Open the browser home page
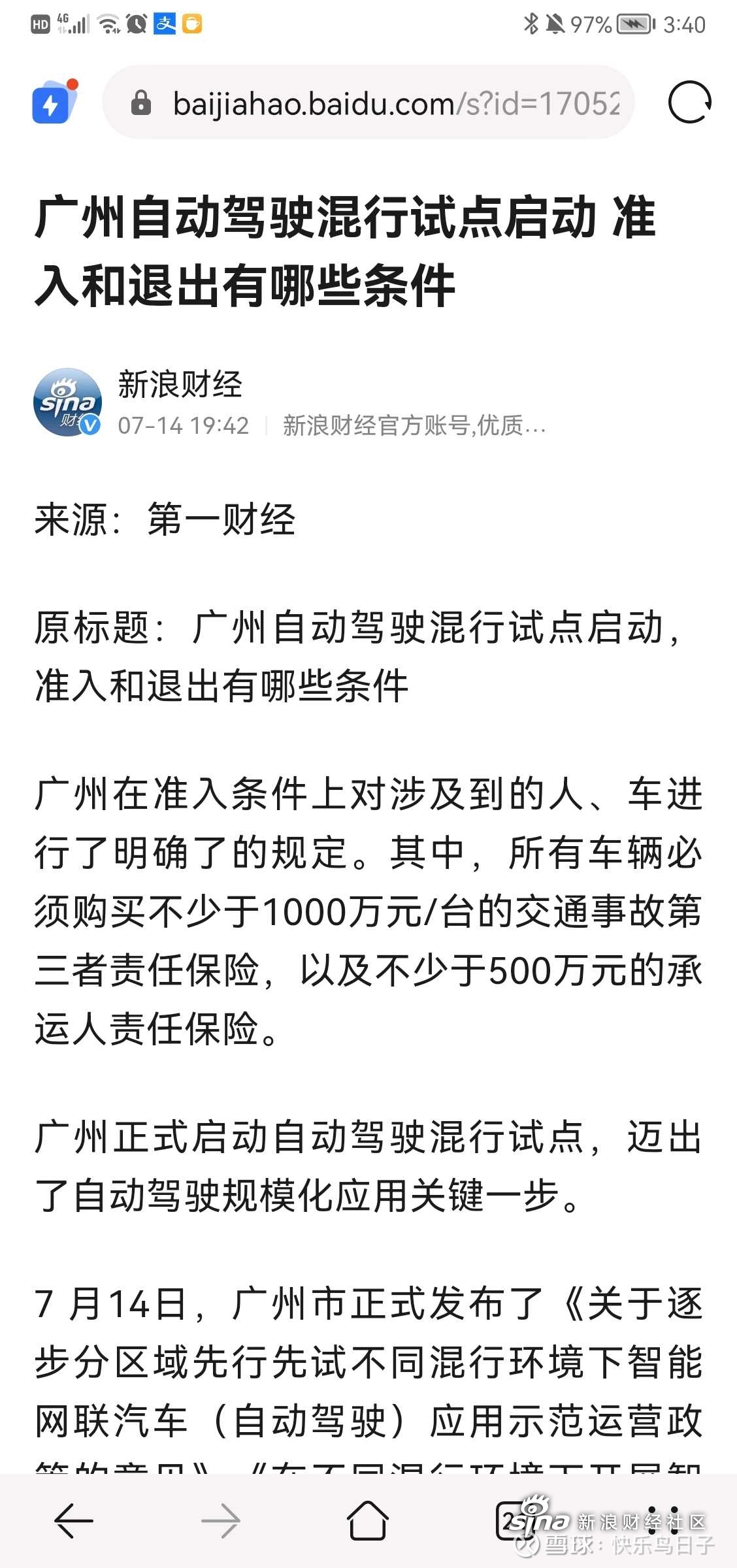 [x=368, y=1521]
